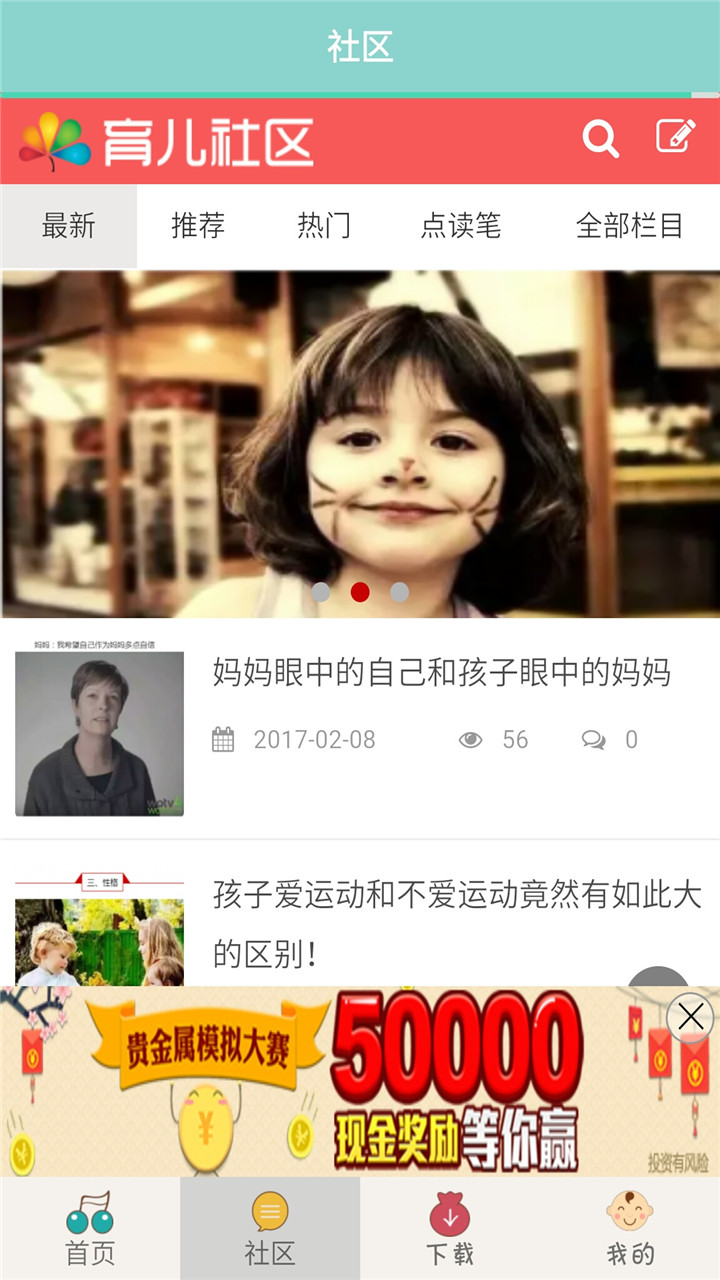
Task: Dismiss the 贵金属模拟大赛 ad banner
Action: coord(690,1018)
